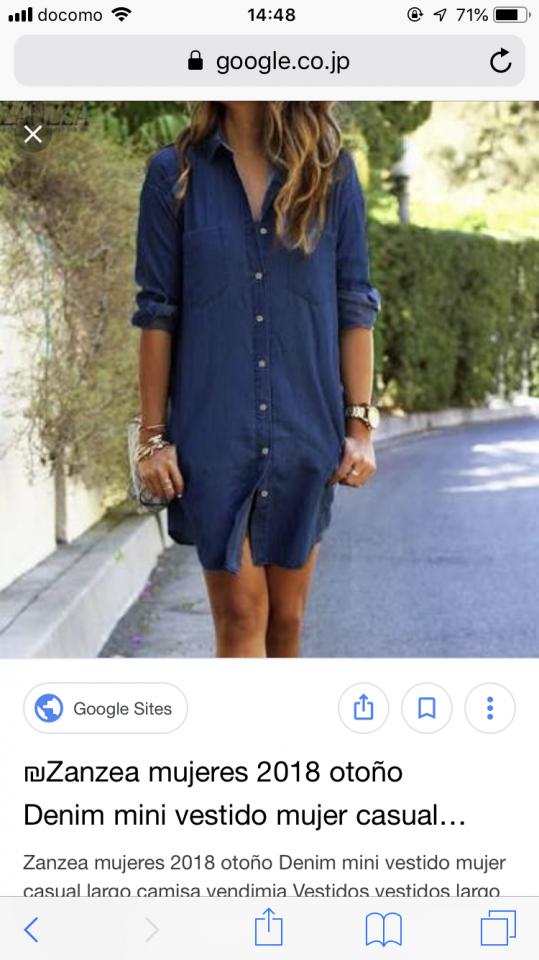
Task: Reload the page in Safari
Action: [500, 61]
